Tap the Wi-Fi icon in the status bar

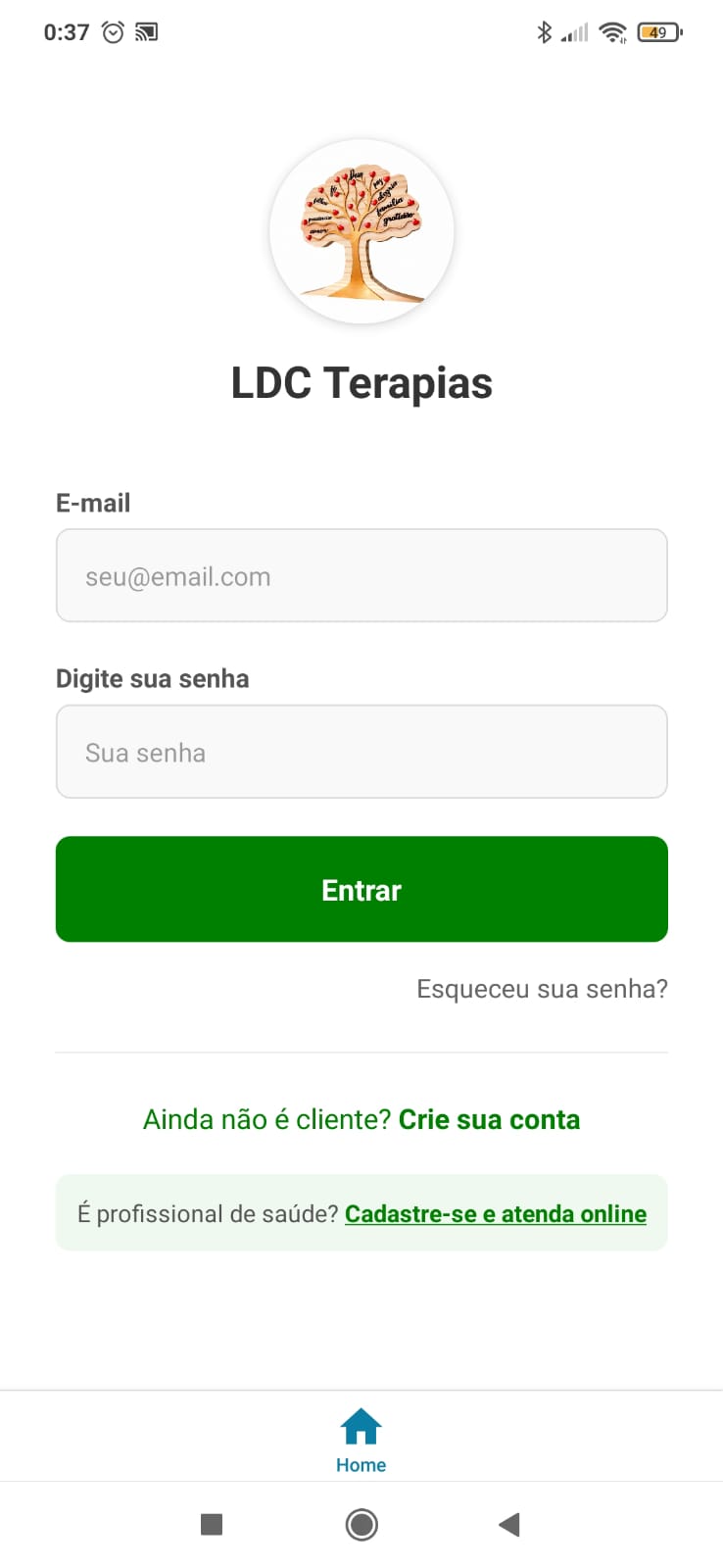pyautogui.click(x=612, y=32)
